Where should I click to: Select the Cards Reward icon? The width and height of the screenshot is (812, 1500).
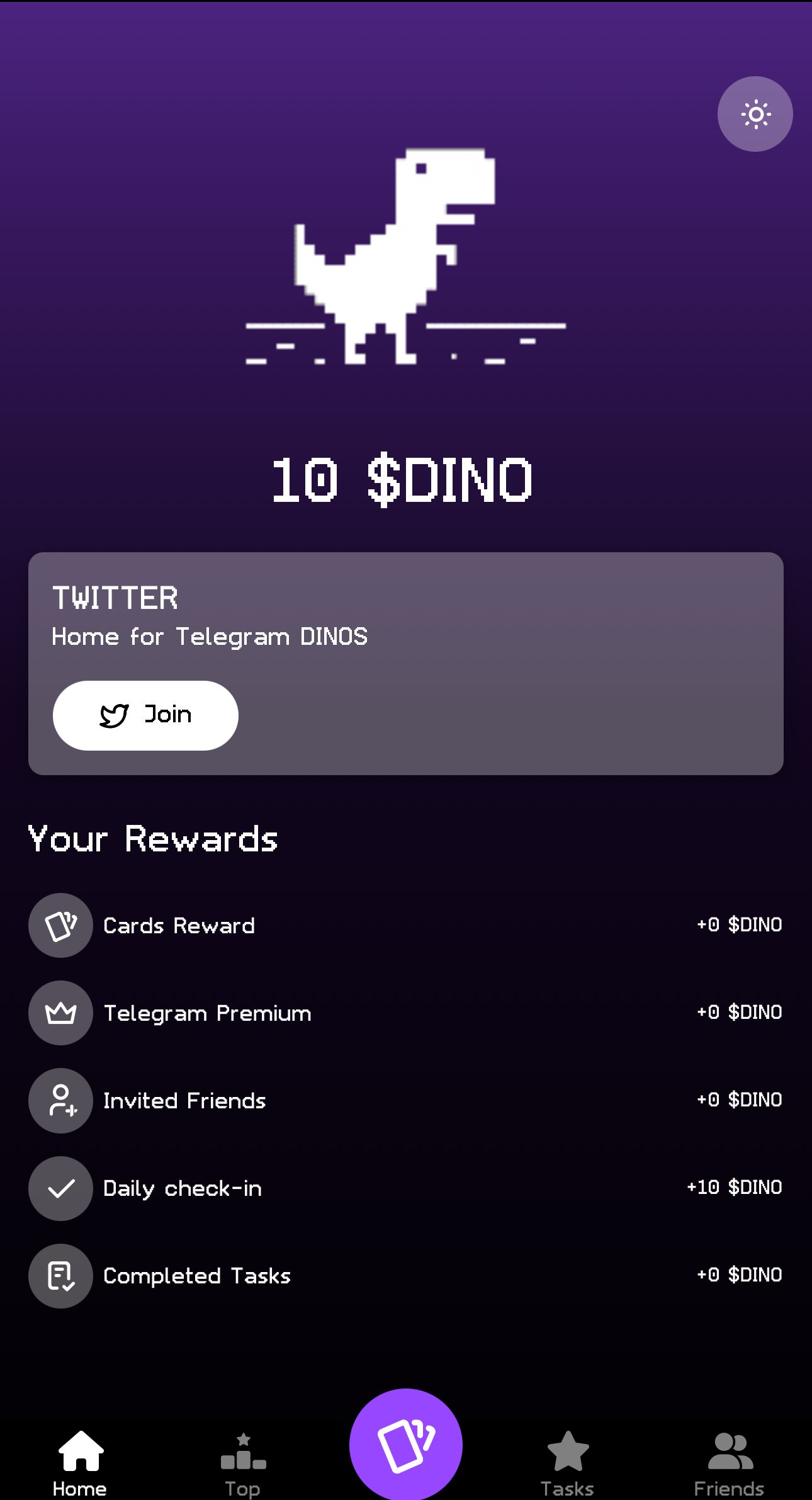60,925
